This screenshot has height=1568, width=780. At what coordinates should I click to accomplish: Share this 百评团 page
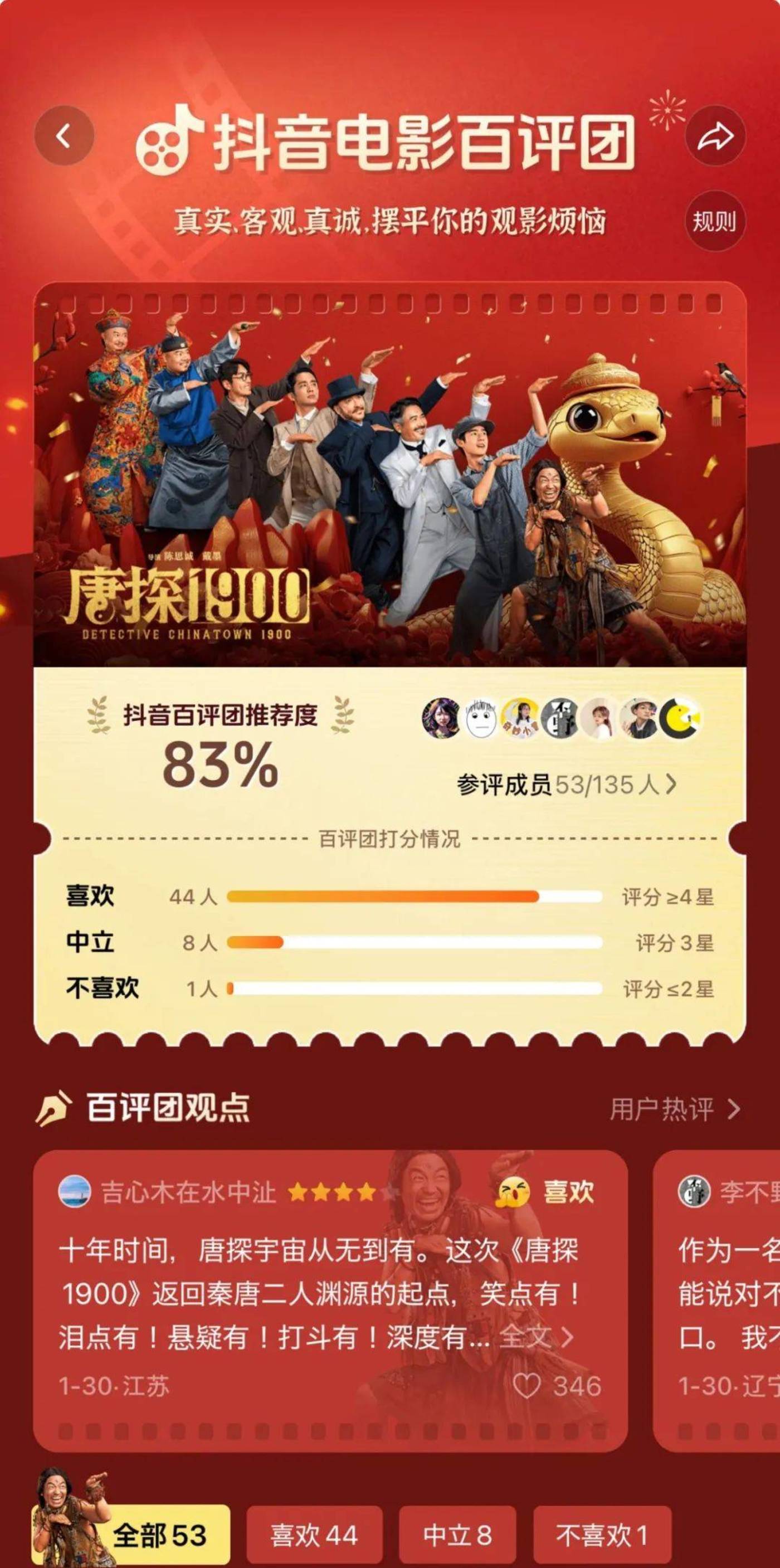point(715,135)
